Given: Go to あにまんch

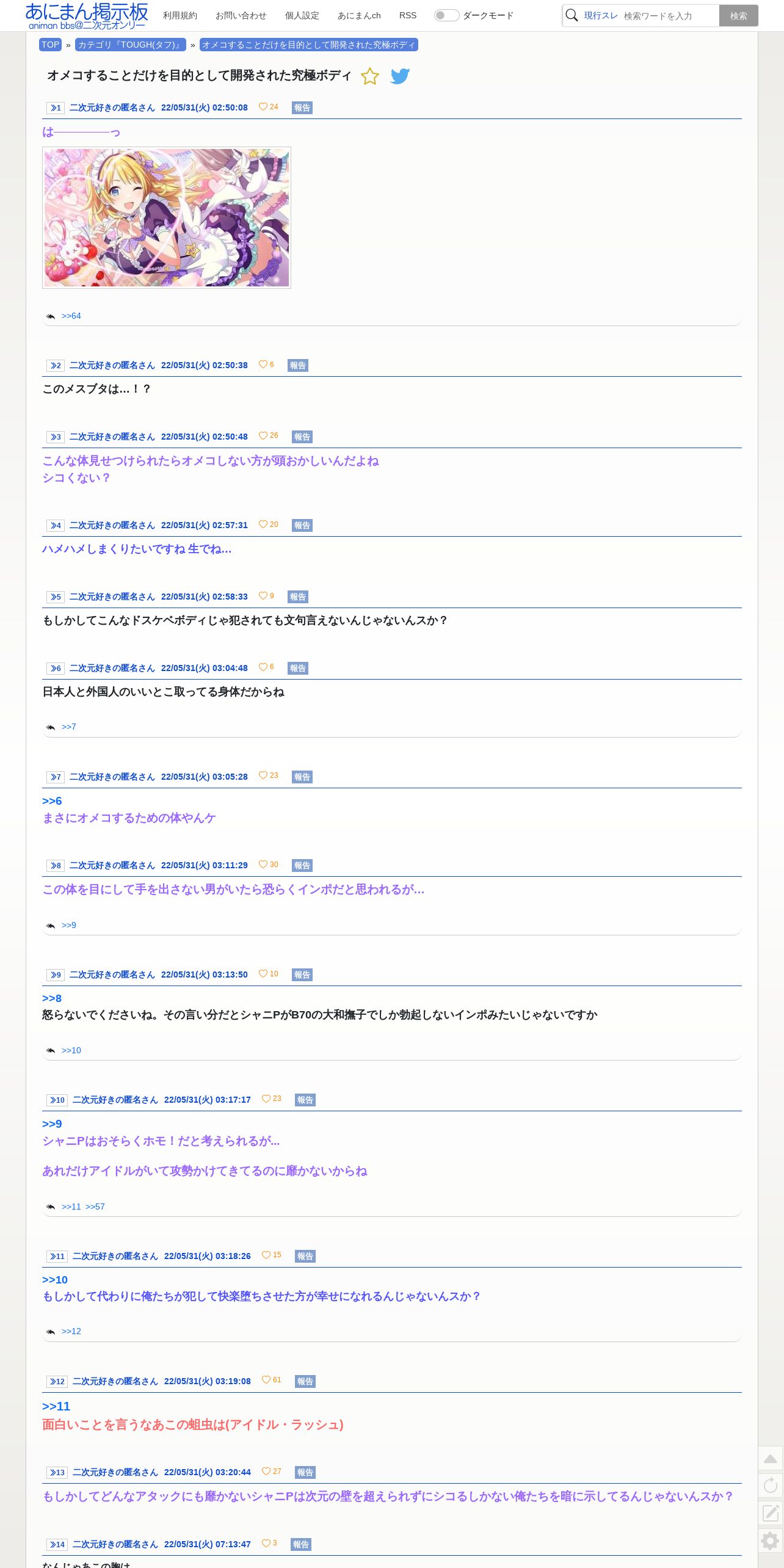Looking at the screenshot, I should tap(359, 15).
